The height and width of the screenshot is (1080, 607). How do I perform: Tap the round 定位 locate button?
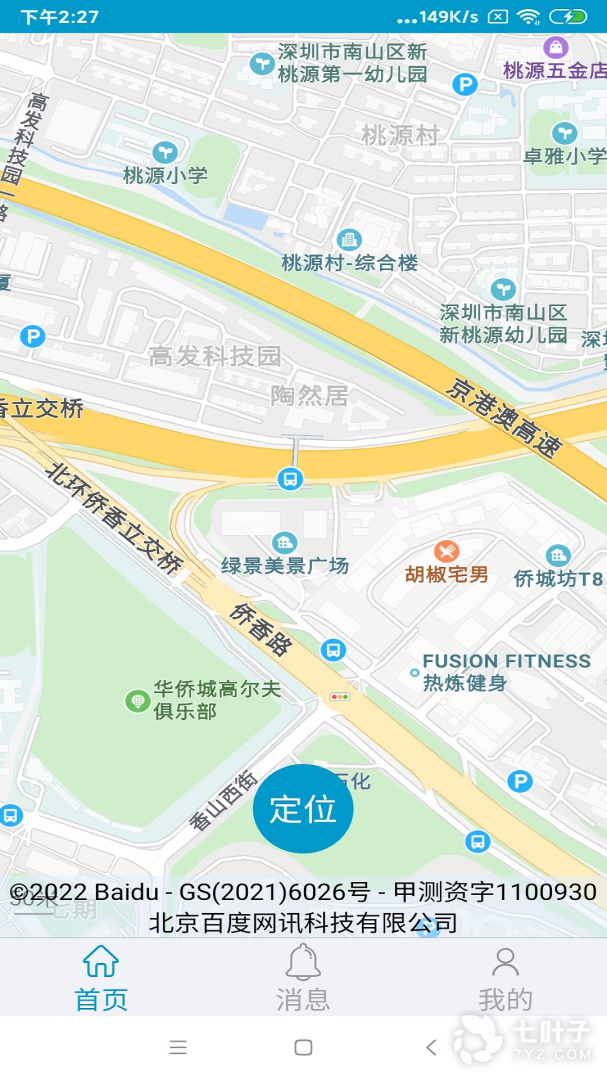[303, 809]
